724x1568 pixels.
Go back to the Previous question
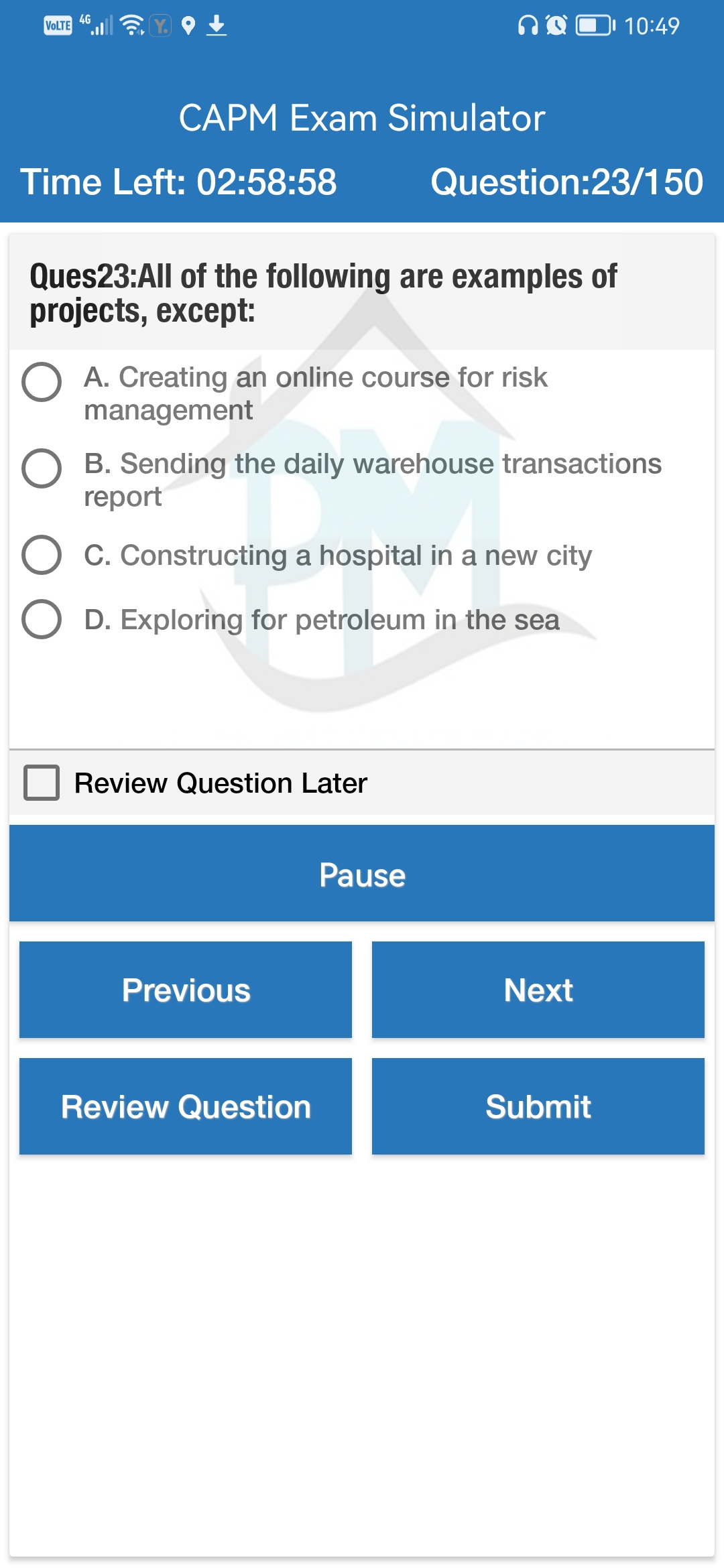(186, 990)
